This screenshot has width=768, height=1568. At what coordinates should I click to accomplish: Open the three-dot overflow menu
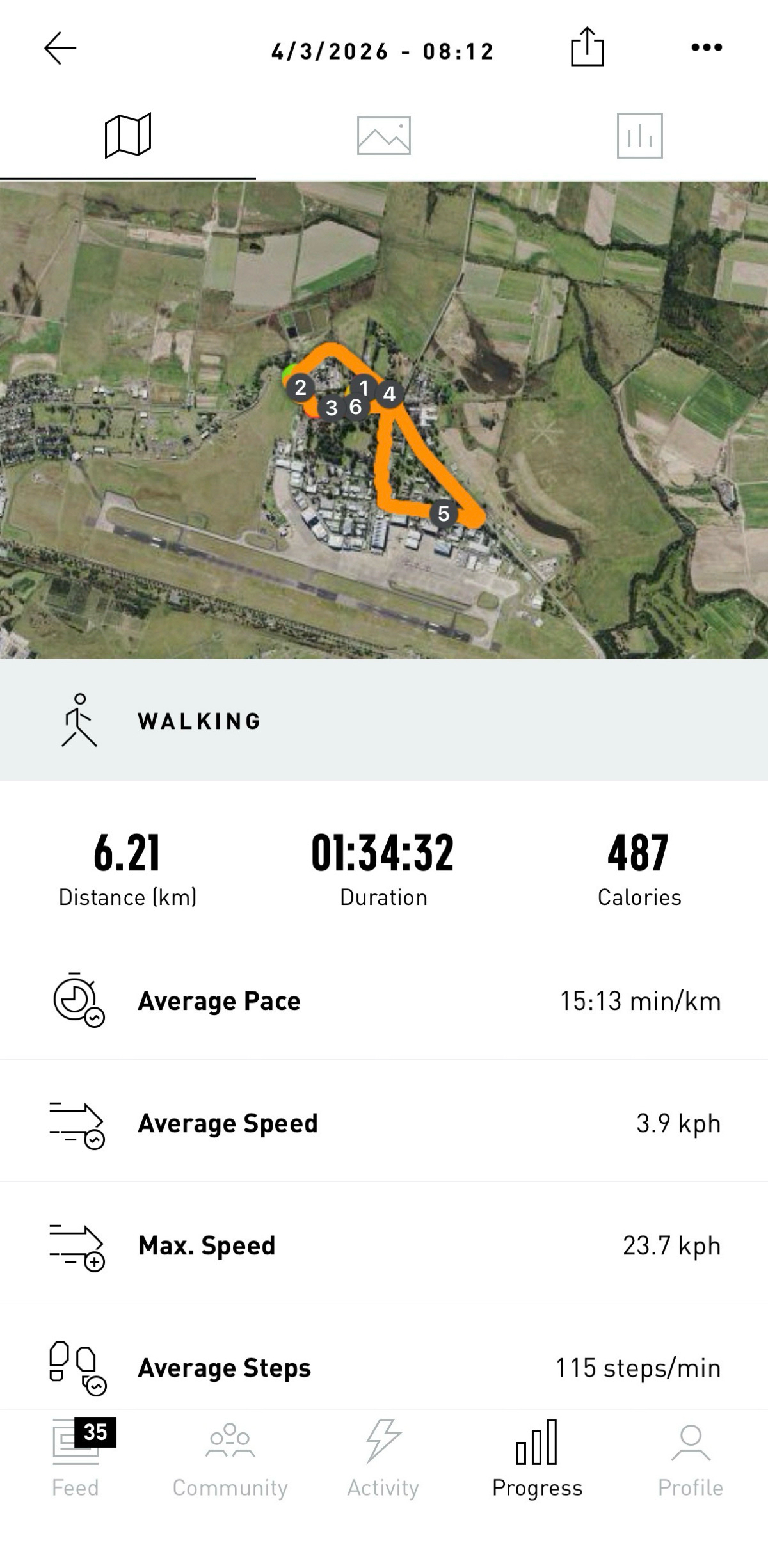pos(707,47)
